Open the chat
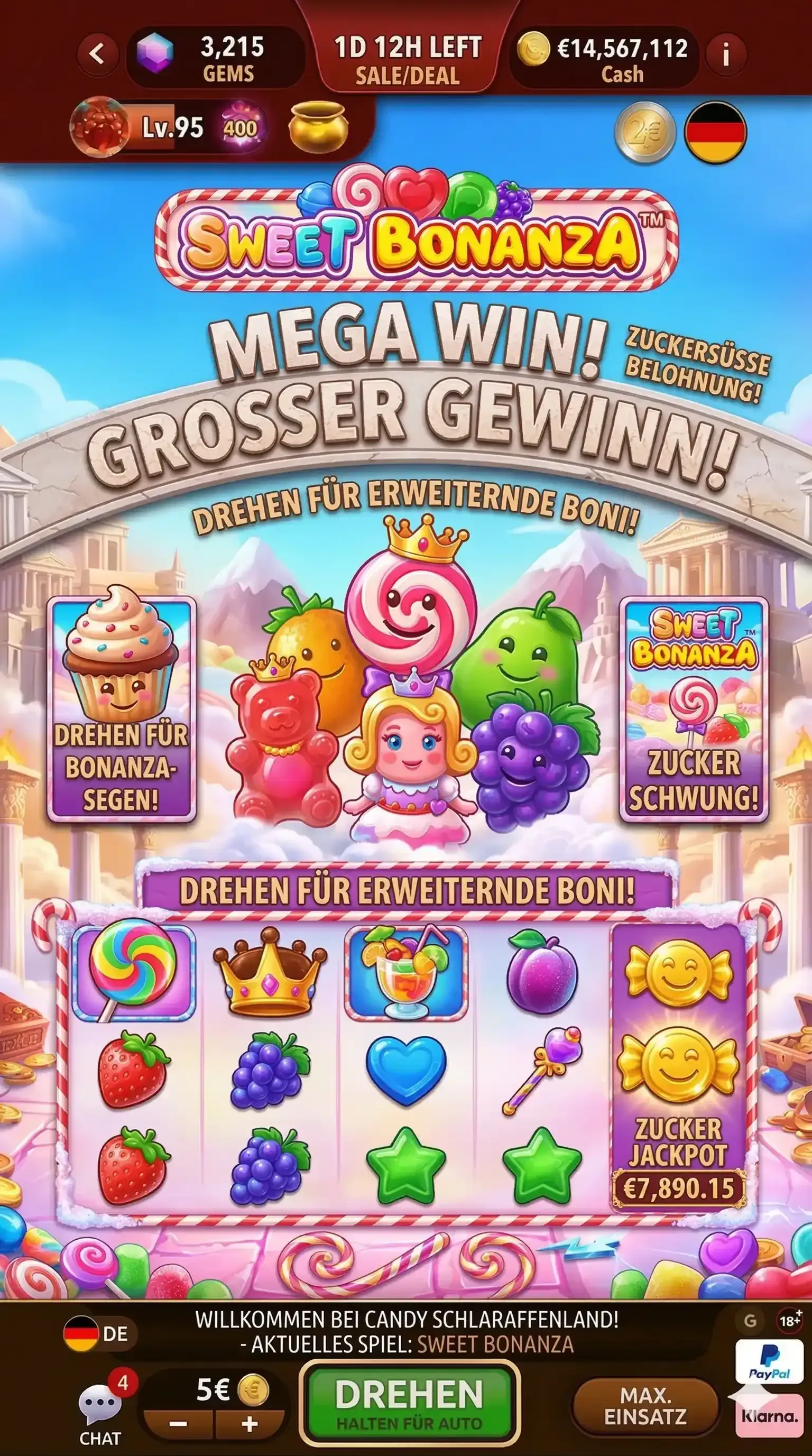The height and width of the screenshot is (1456, 812). pos(100,1407)
